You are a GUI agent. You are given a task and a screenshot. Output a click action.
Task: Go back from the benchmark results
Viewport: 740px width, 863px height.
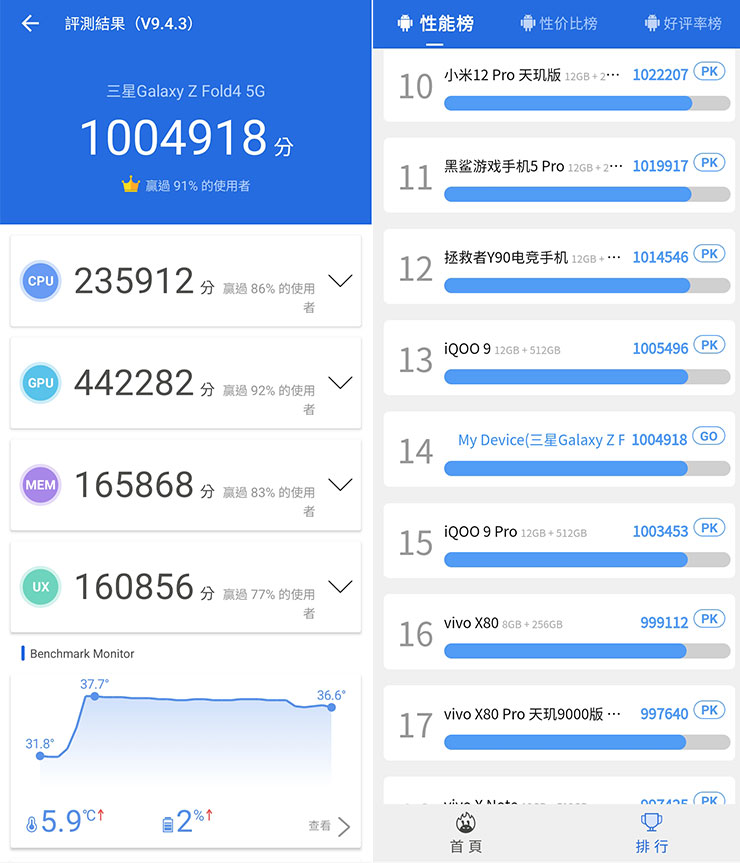30,23
